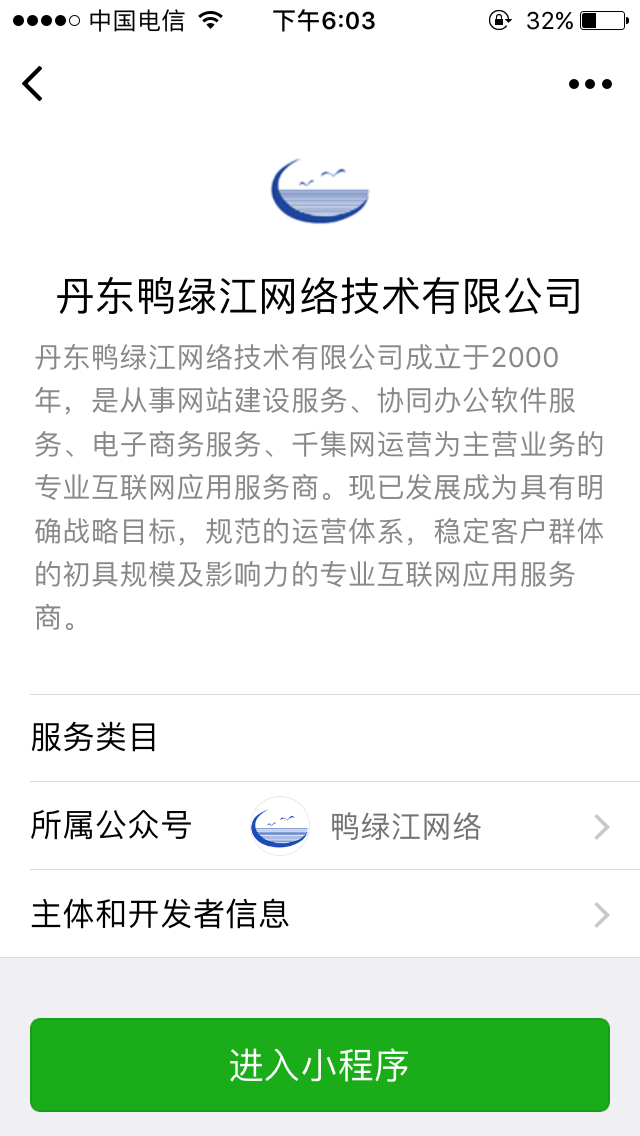Go back using the top-left arrow
The image size is (640, 1136).
click(x=33, y=83)
